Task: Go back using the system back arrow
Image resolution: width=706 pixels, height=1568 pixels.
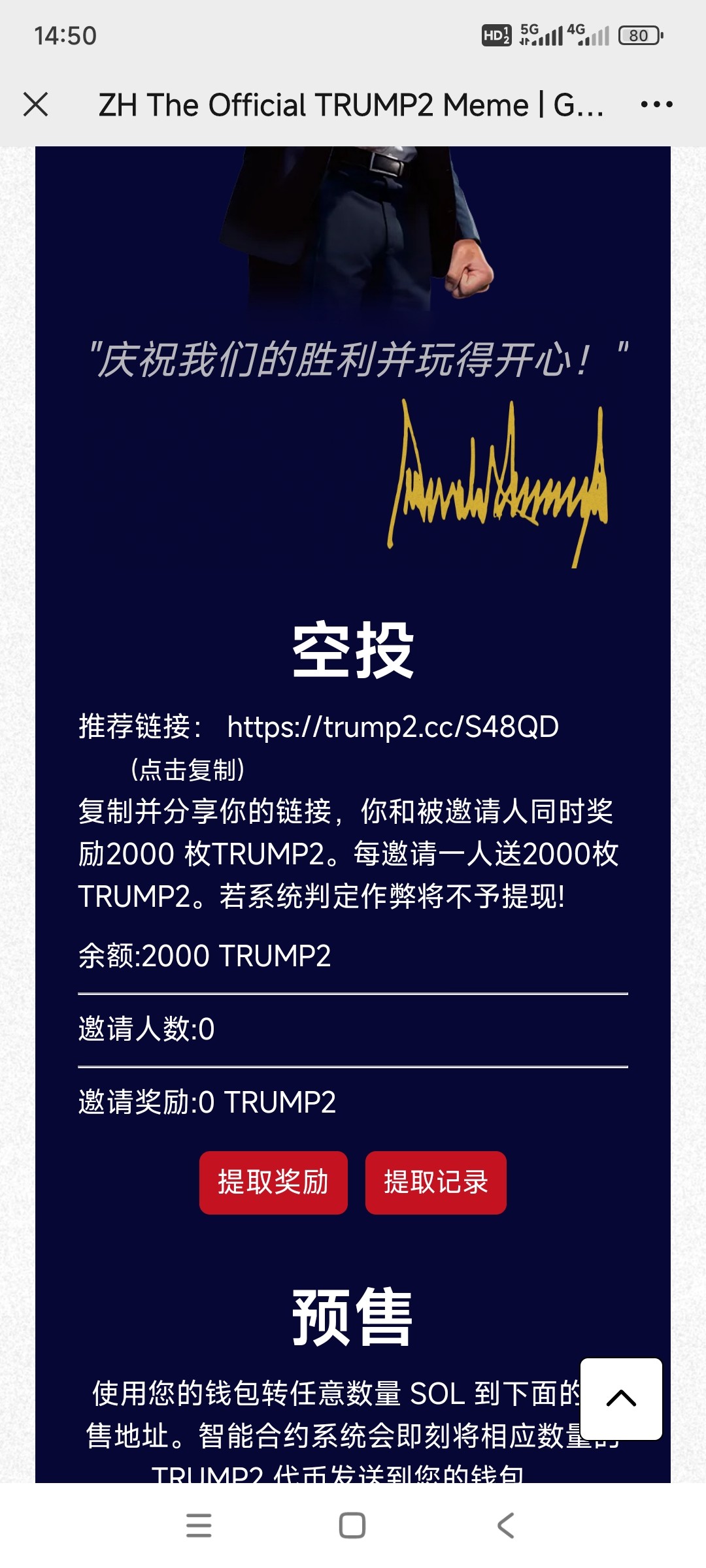Action: (x=505, y=1526)
